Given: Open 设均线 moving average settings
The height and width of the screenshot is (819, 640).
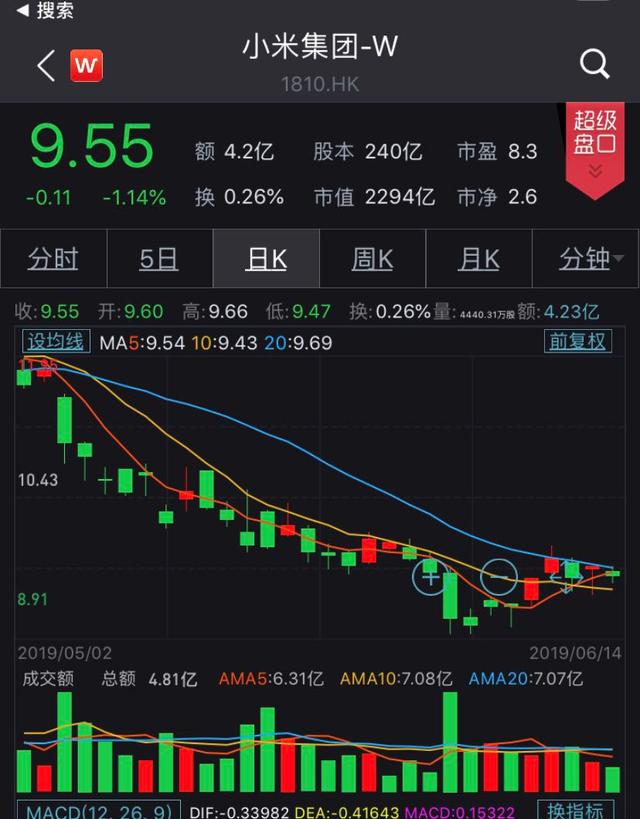Looking at the screenshot, I should click(x=57, y=342).
